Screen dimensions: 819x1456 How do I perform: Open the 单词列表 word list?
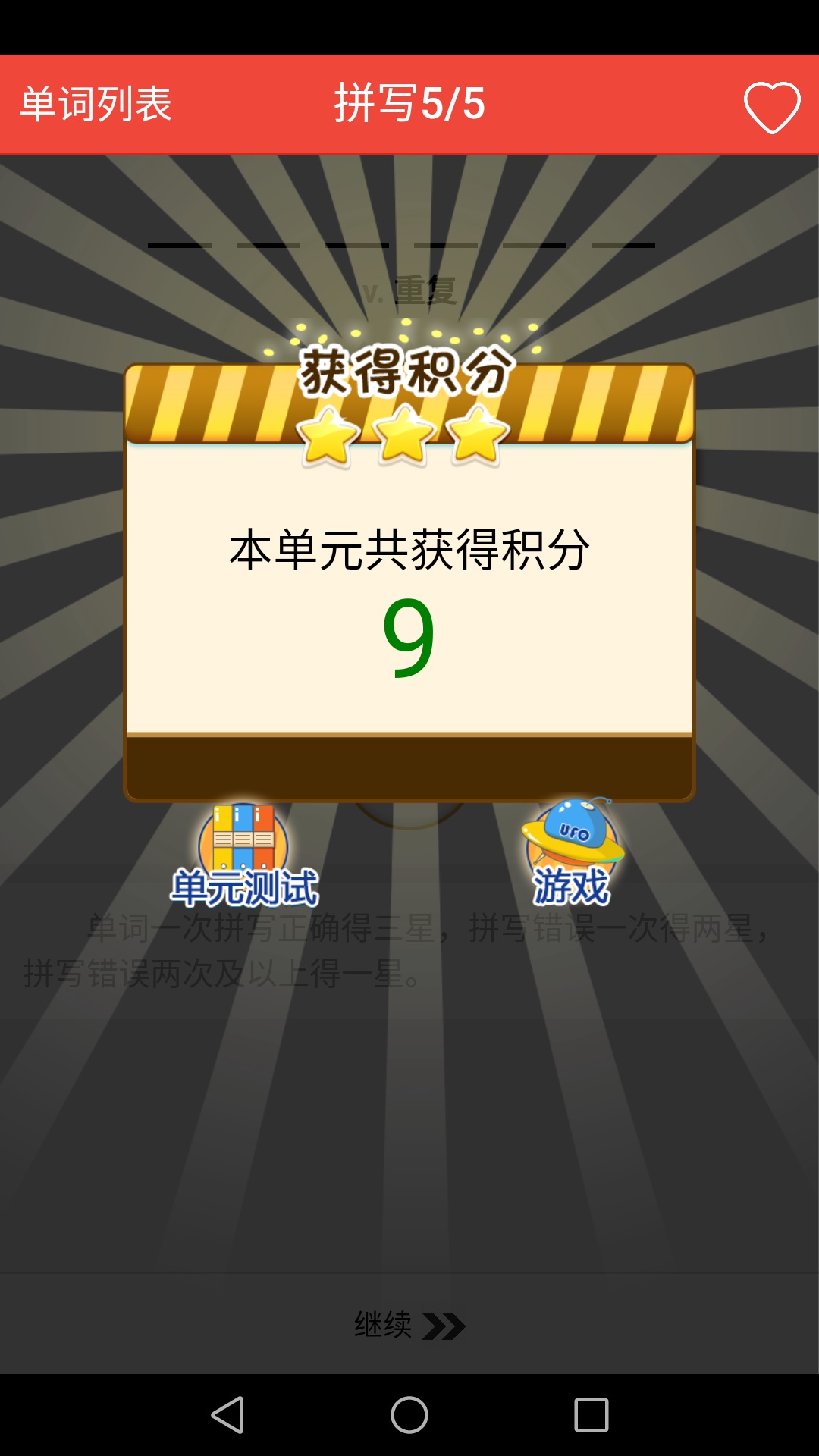click(96, 104)
